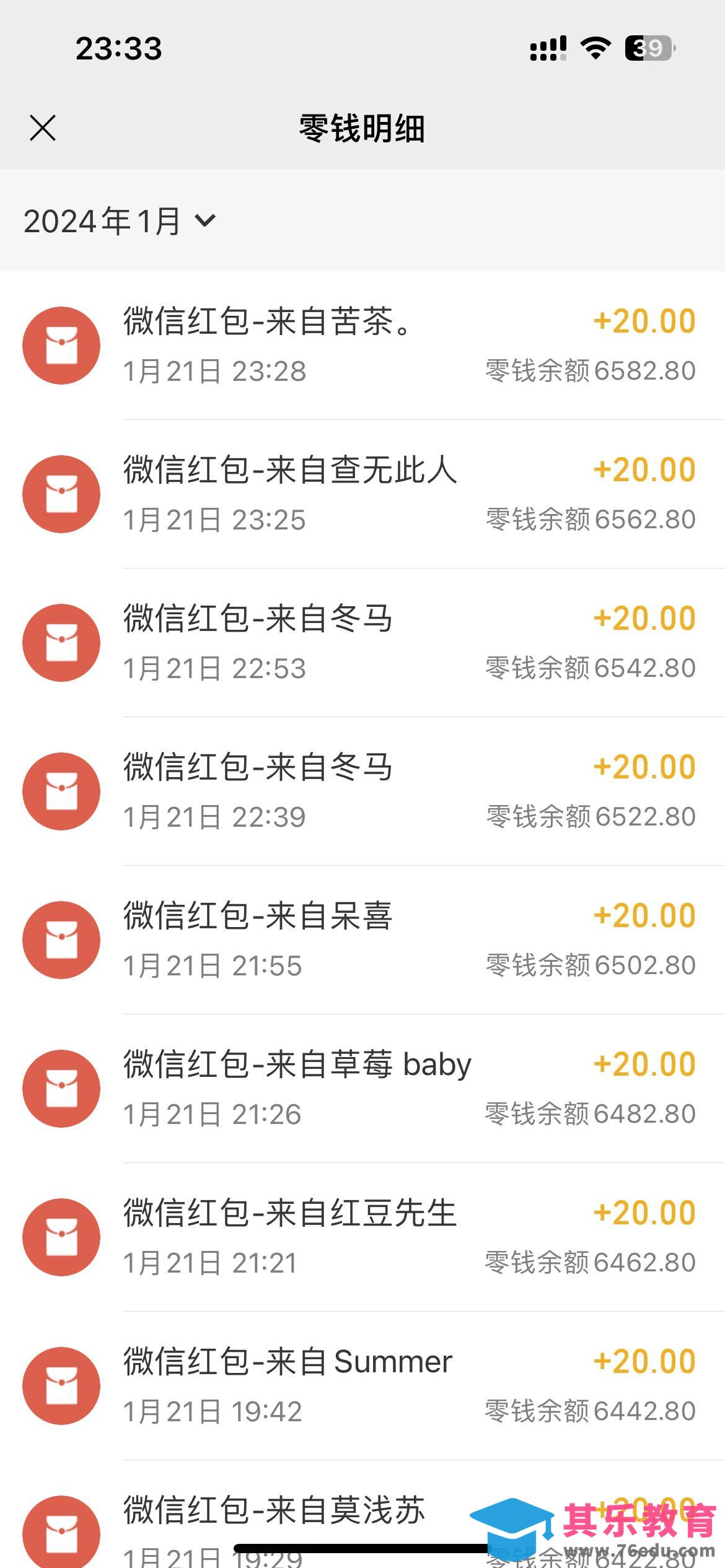
Task: Select the red packet from 呆喜
Action: tap(362, 940)
